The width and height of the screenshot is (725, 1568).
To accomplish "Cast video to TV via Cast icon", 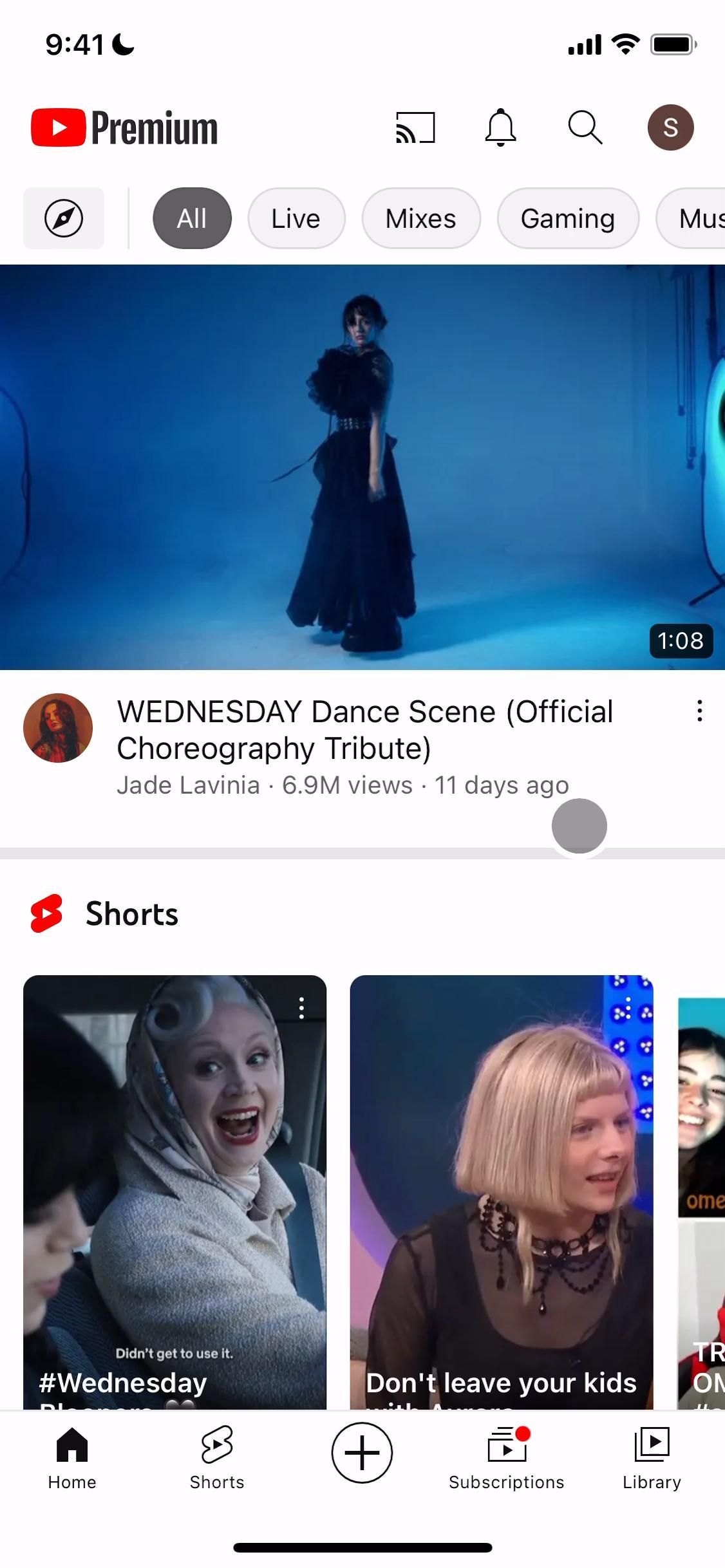I will point(415,127).
